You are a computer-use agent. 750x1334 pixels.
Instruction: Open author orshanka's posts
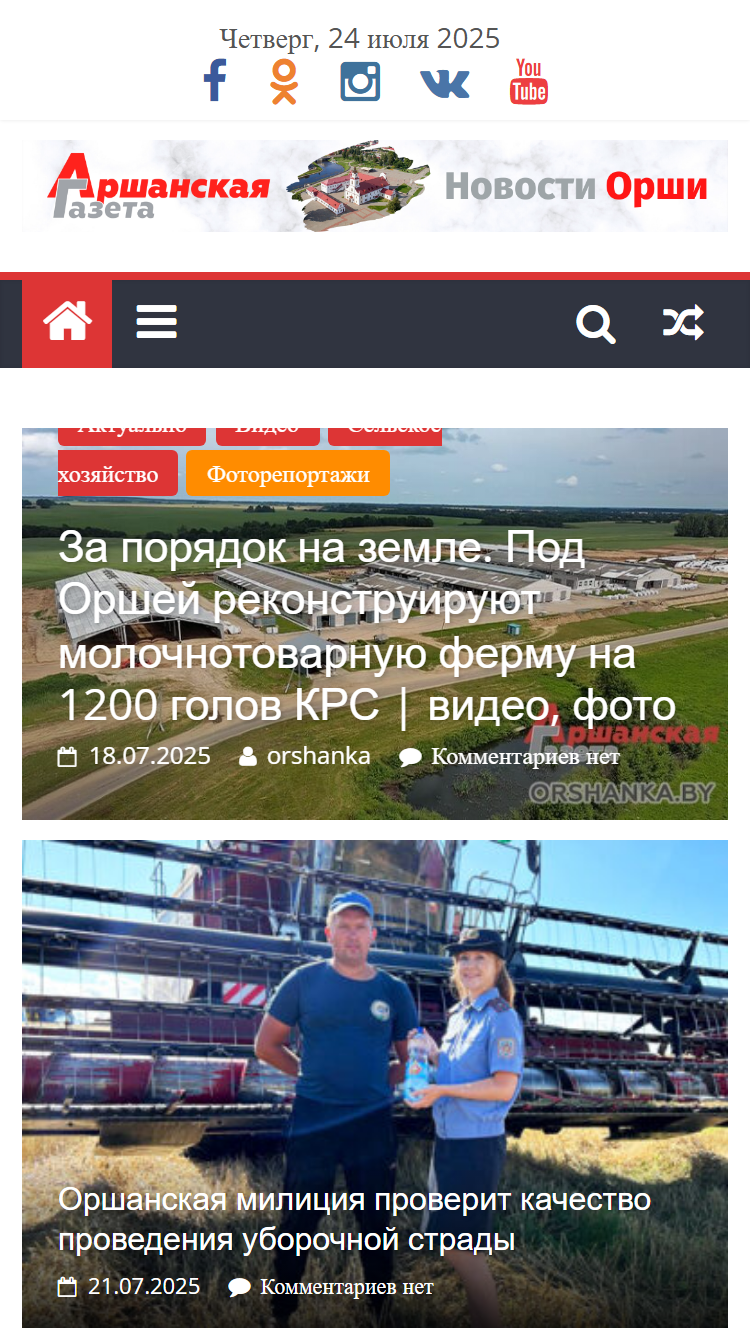pyautogui.click(x=318, y=756)
